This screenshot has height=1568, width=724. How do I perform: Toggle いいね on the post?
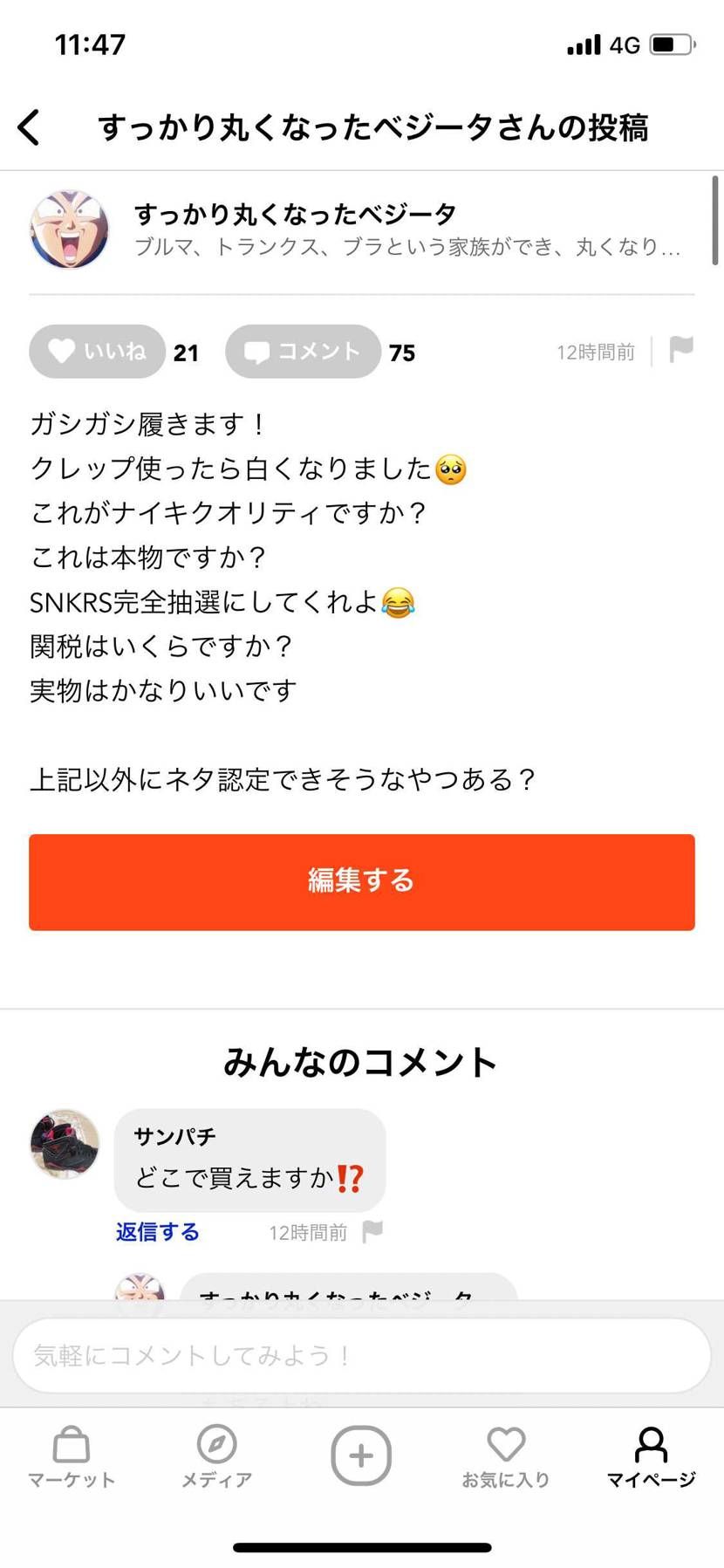[x=97, y=351]
